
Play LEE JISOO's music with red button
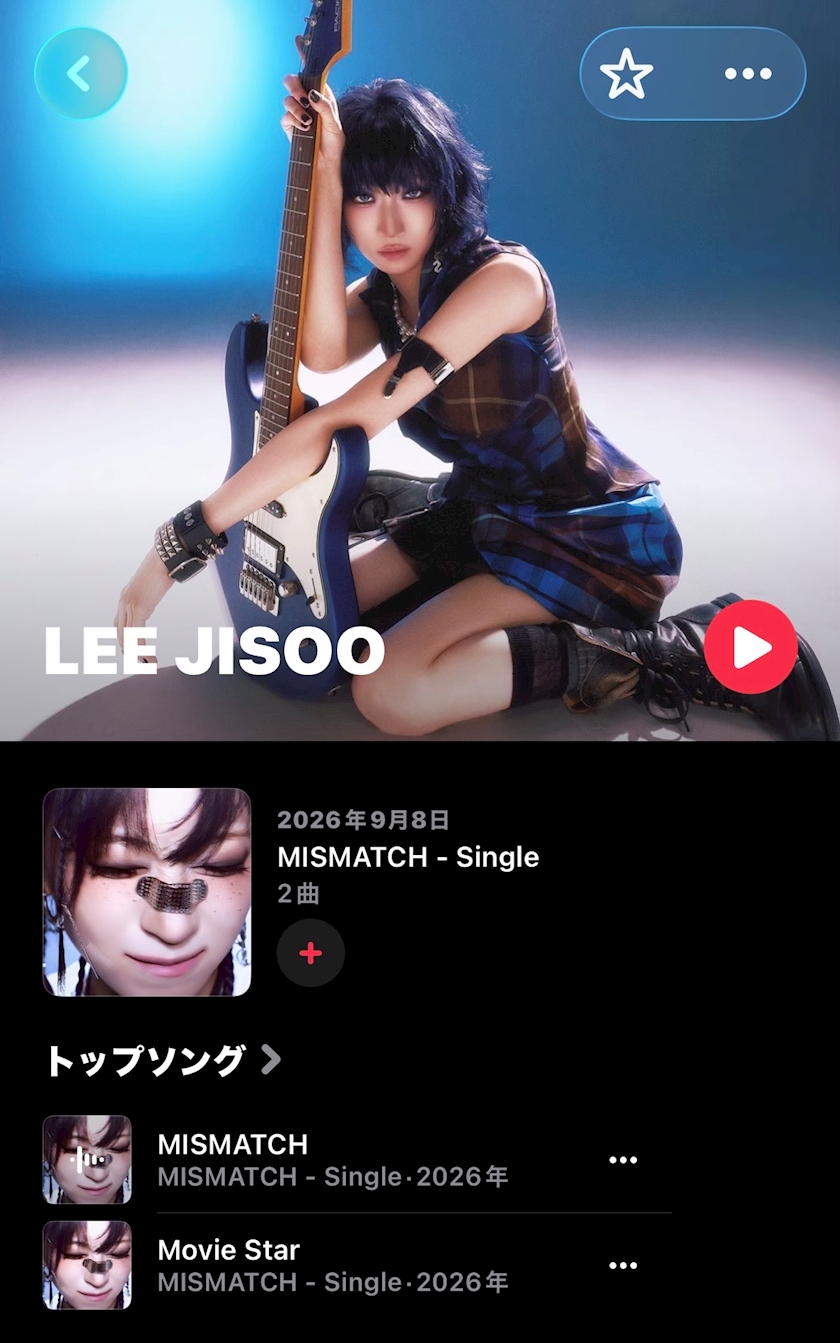click(x=751, y=647)
